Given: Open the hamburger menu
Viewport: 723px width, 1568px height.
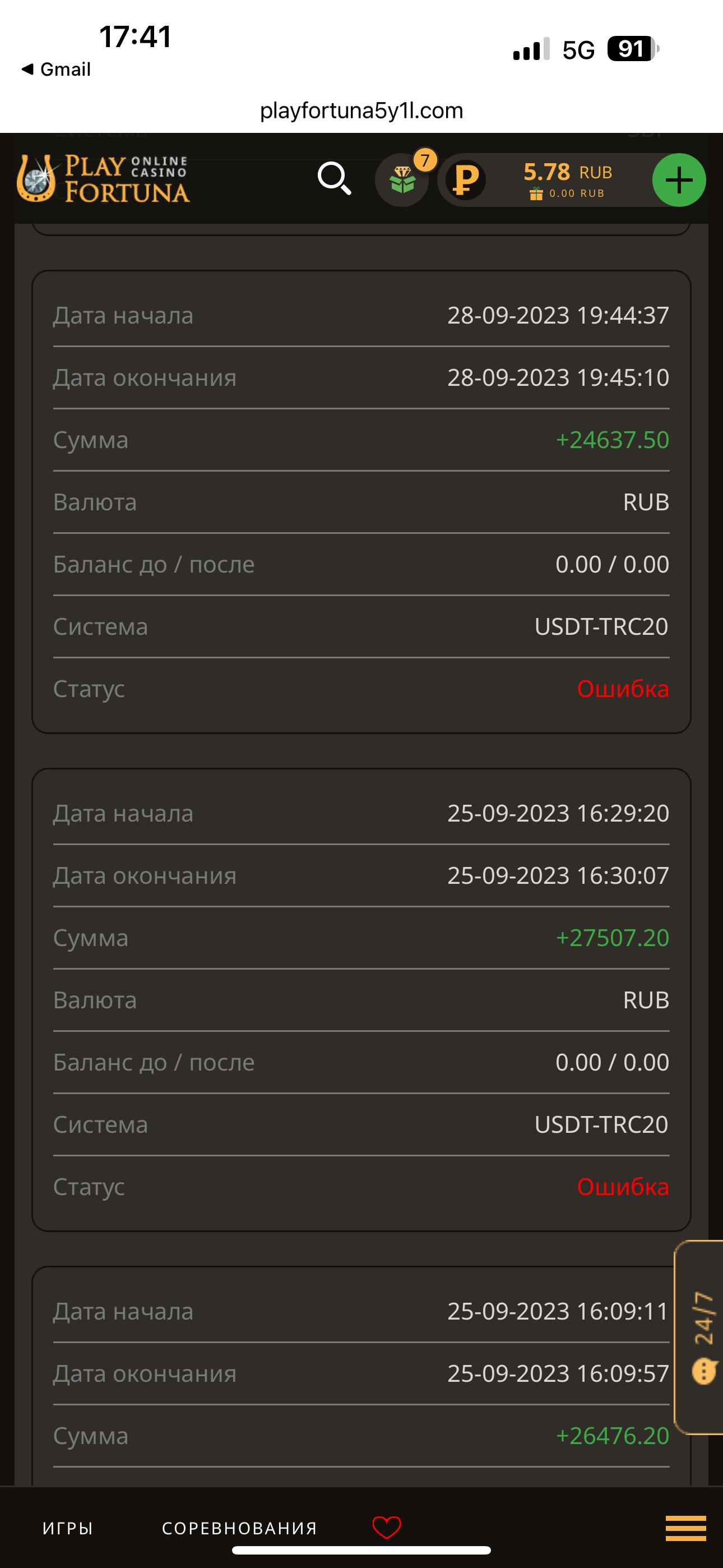Looking at the screenshot, I should click(x=685, y=1528).
